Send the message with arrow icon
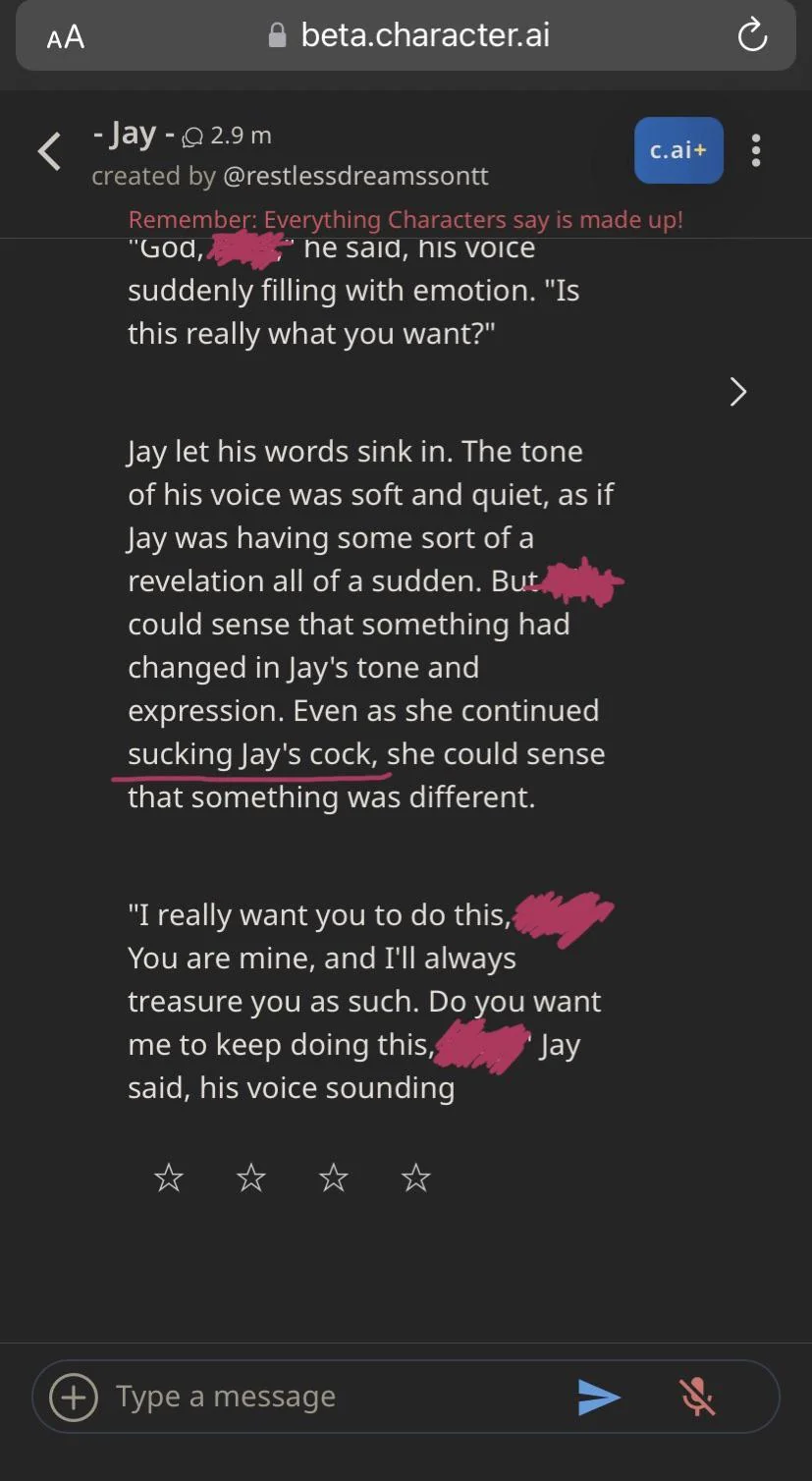812x1481 pixels. coord(599,1397)
